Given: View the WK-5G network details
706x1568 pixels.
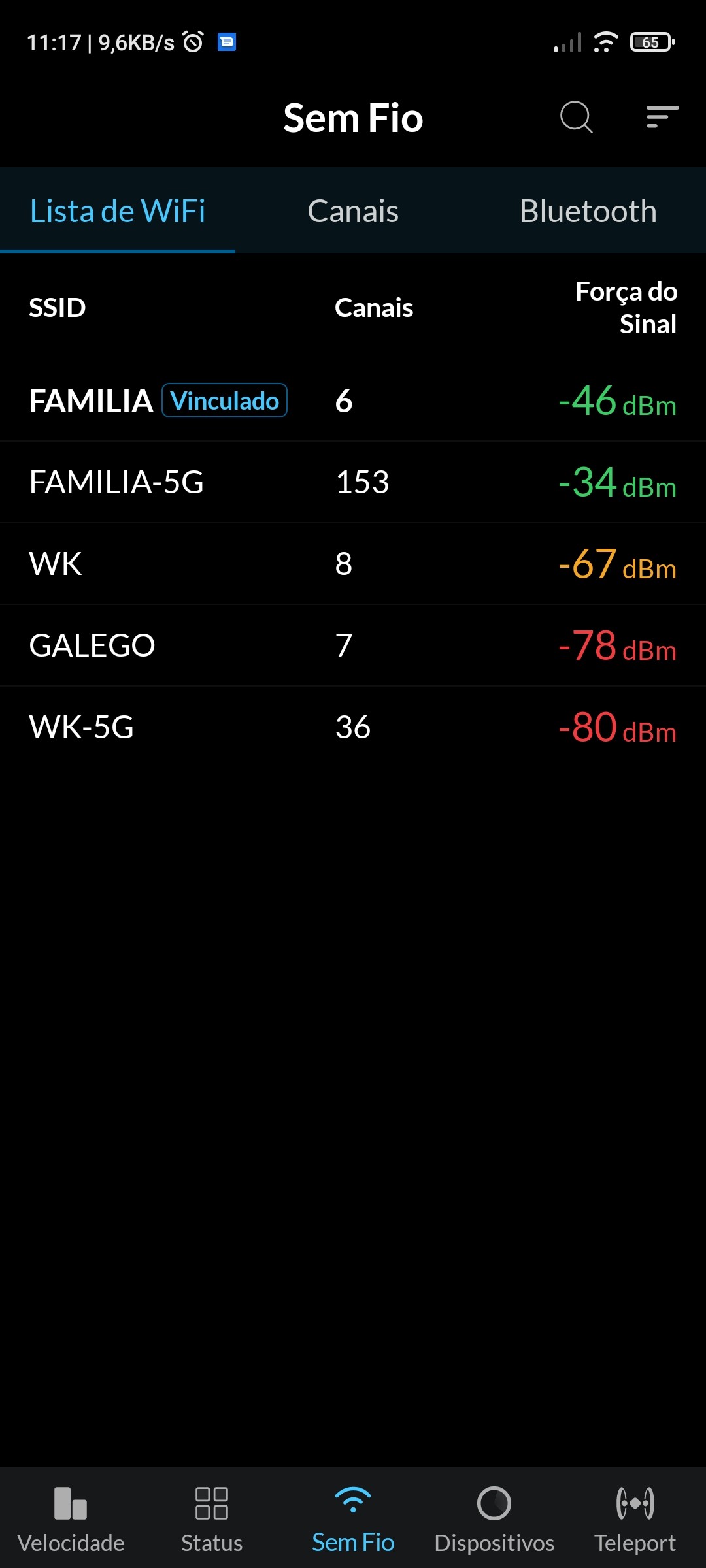Looking at the screenshot, I should [353, 727].
